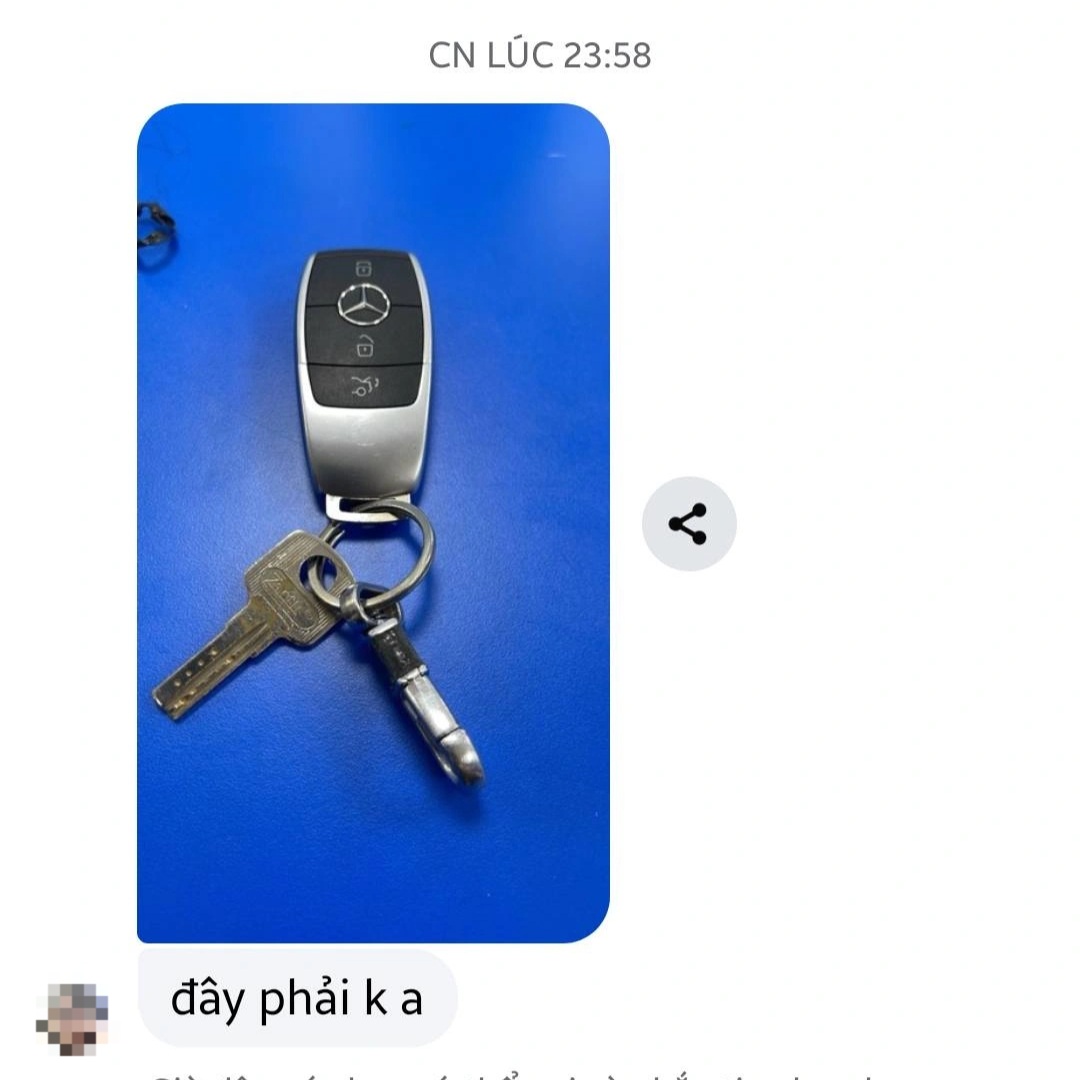Open the sender's blurred profile avatar

pyautogui.click(x=72, y=1019)
